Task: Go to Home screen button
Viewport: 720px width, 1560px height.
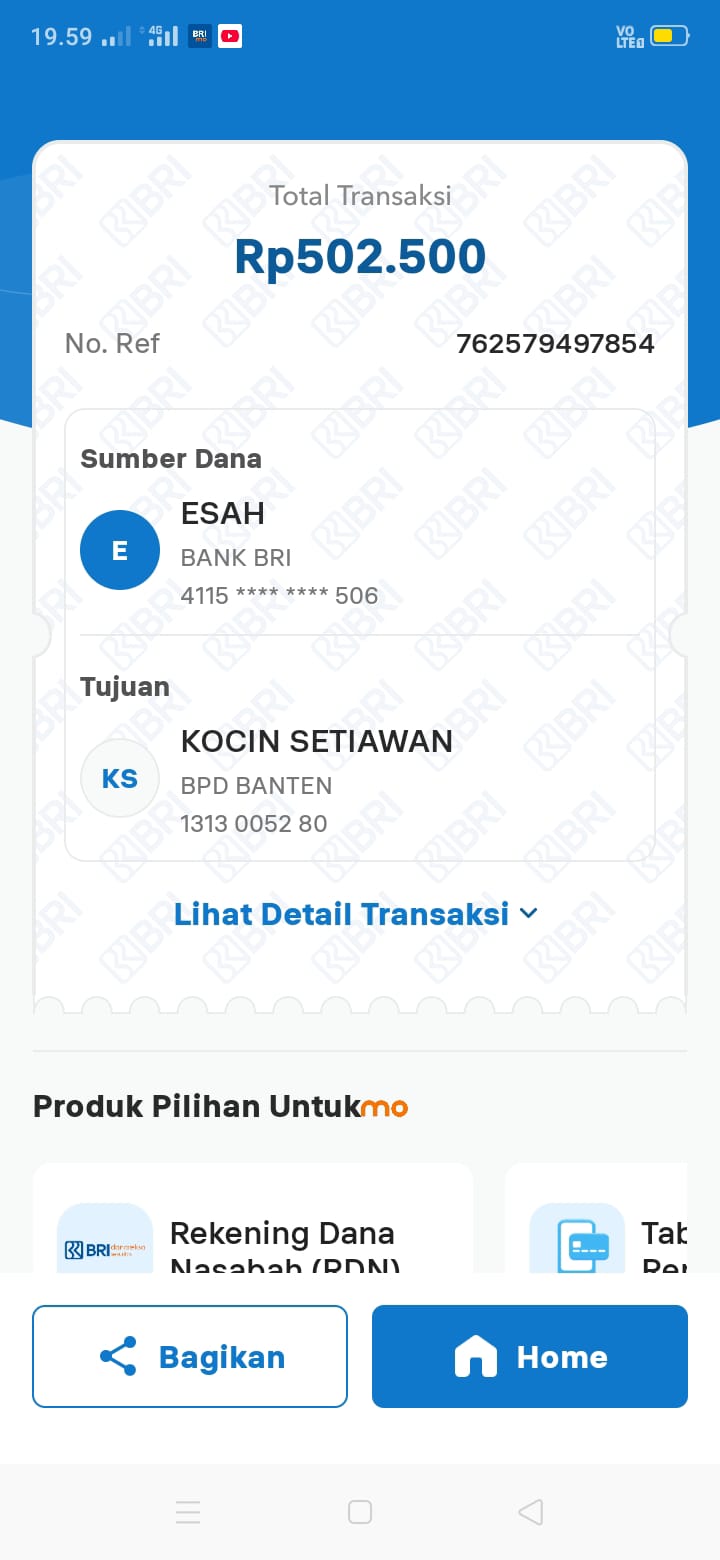Action: click(530, 1356)
